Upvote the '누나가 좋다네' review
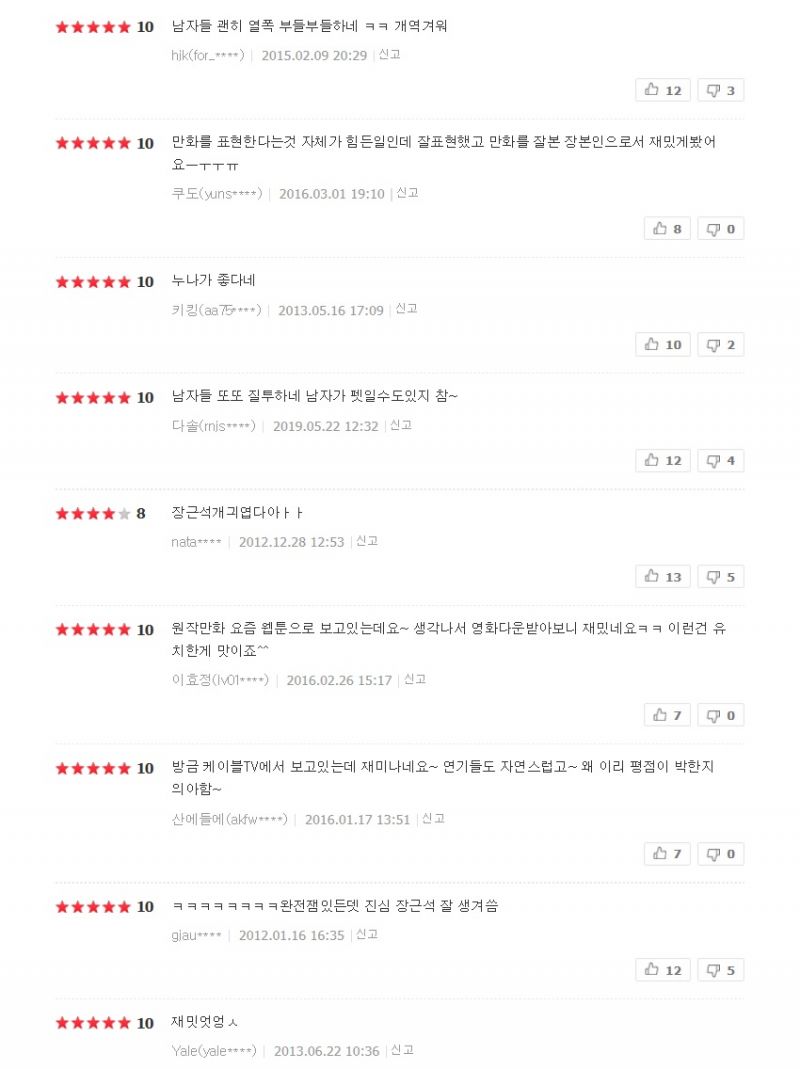 tap(663, 344)
